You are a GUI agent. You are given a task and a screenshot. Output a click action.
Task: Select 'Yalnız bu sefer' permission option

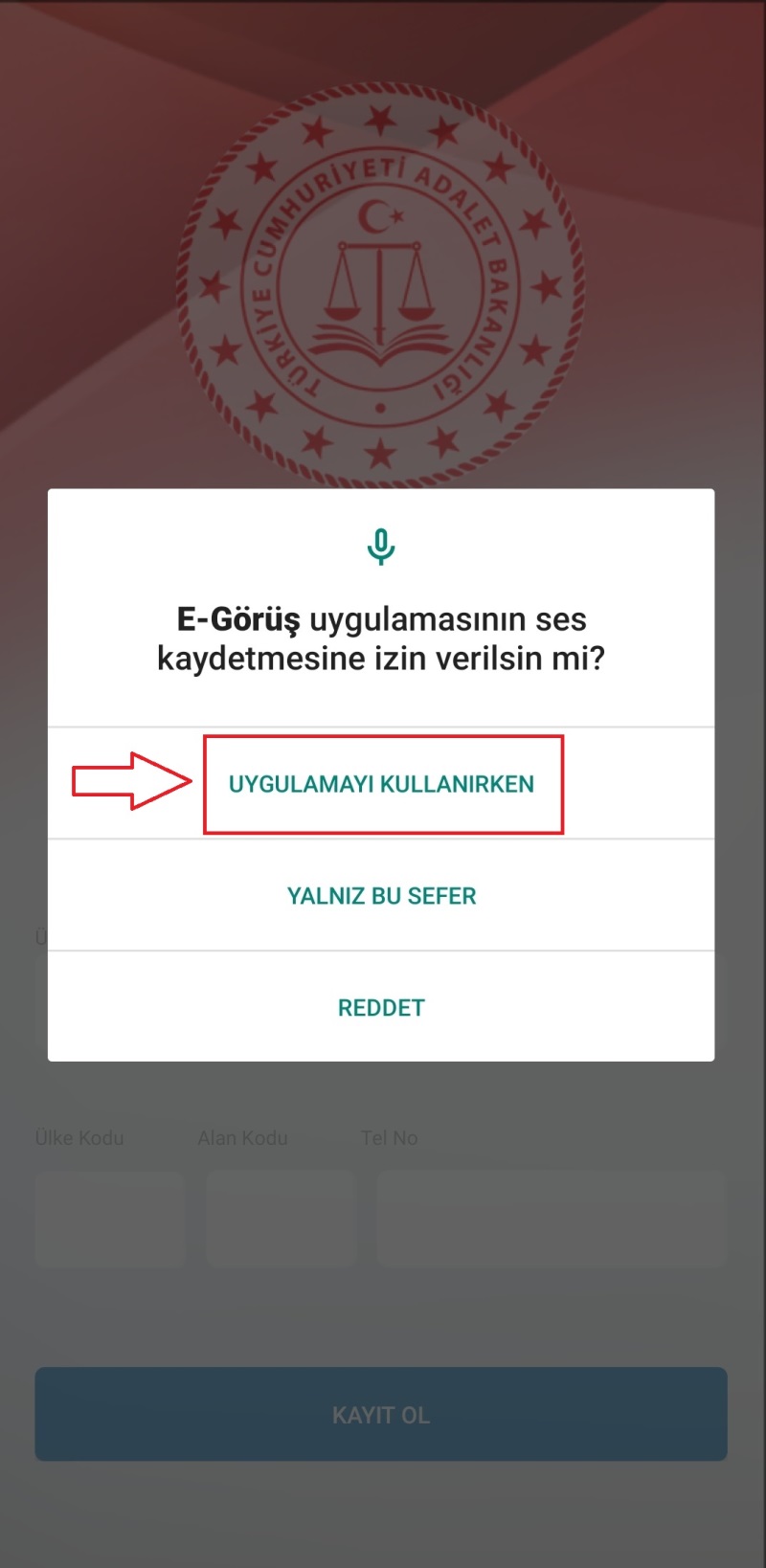381,896
